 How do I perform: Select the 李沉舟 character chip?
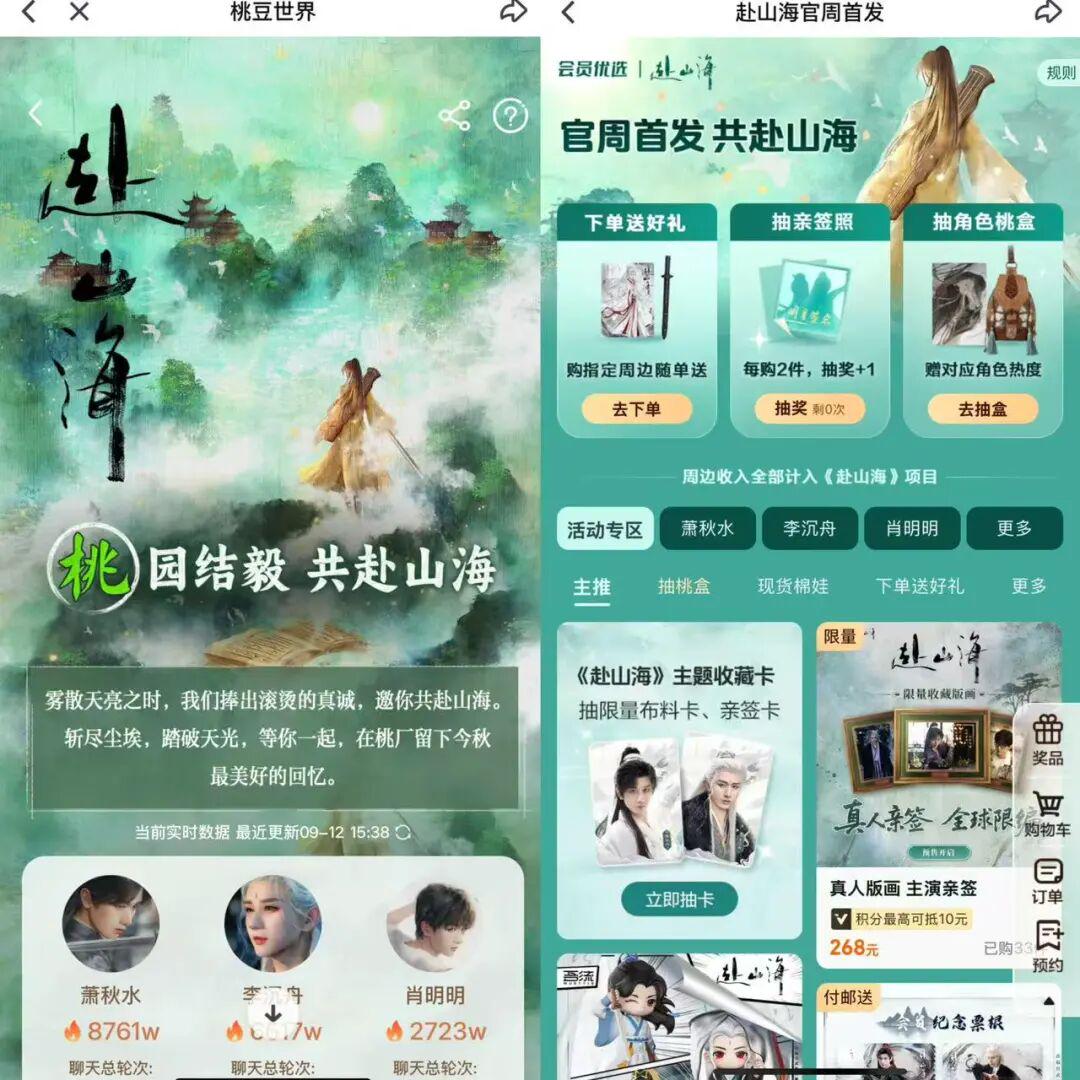click(x=809, y=529)
